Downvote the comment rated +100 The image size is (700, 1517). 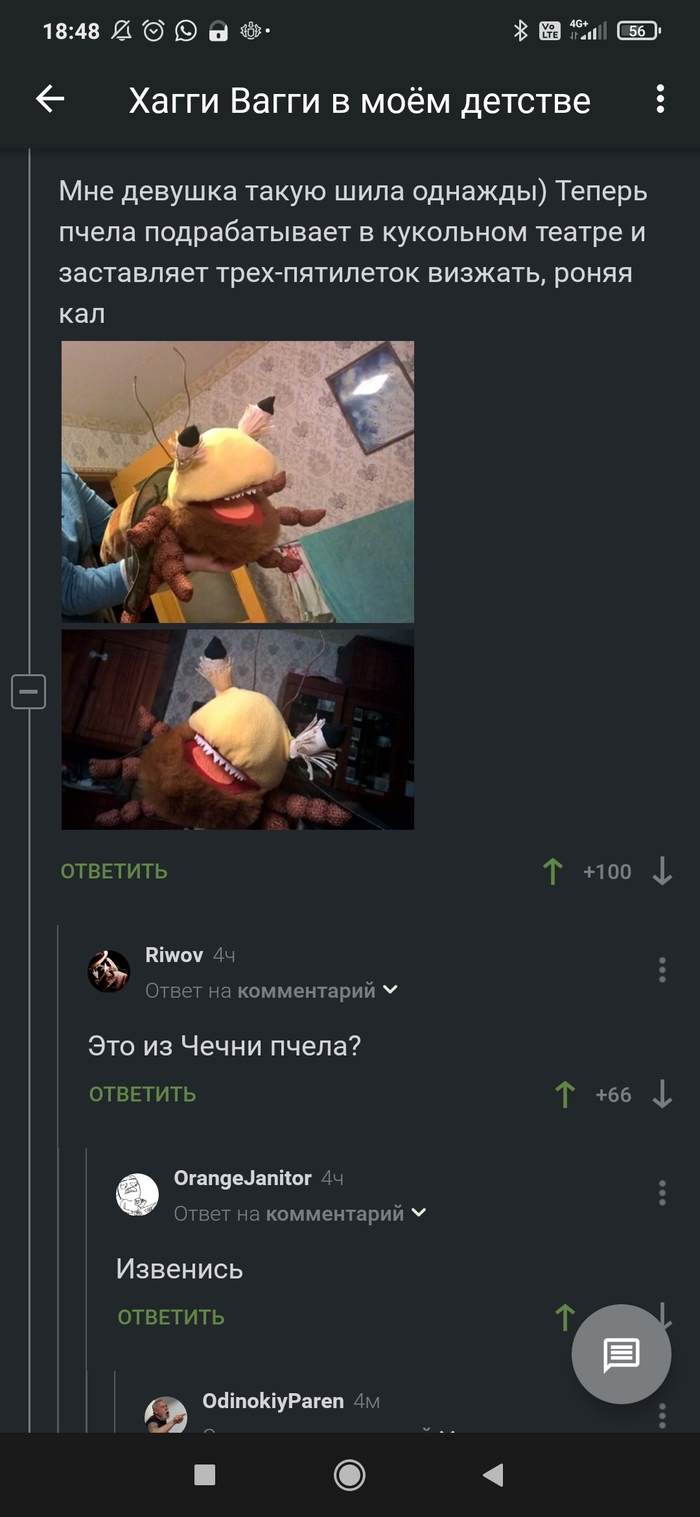pos(662,872)
